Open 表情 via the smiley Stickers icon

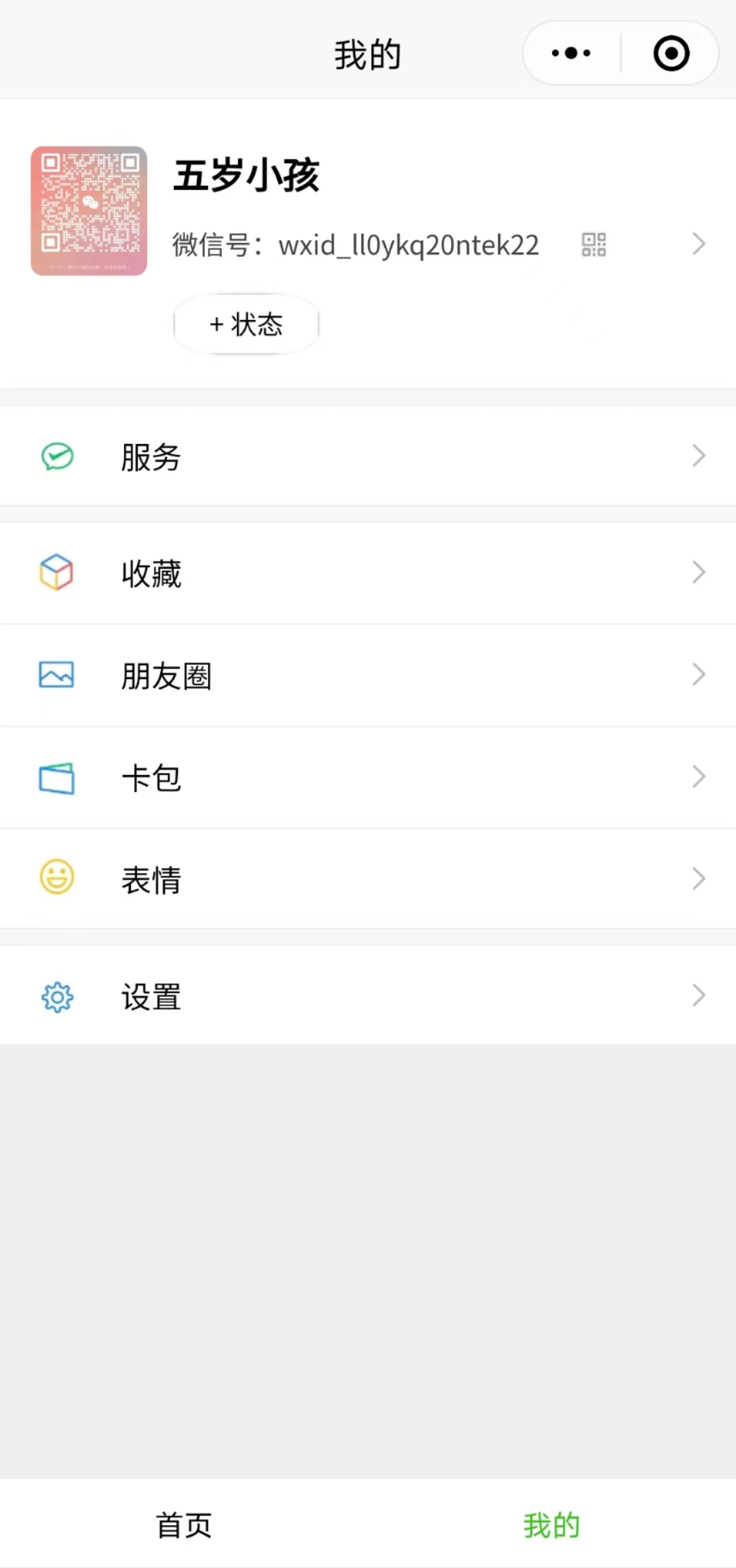57,879
